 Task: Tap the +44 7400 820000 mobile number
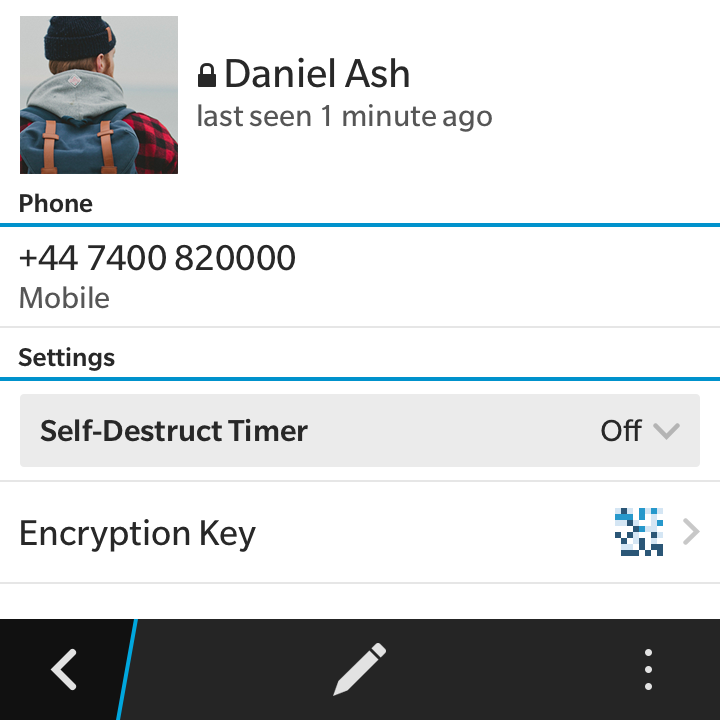(x=158, y=259)
